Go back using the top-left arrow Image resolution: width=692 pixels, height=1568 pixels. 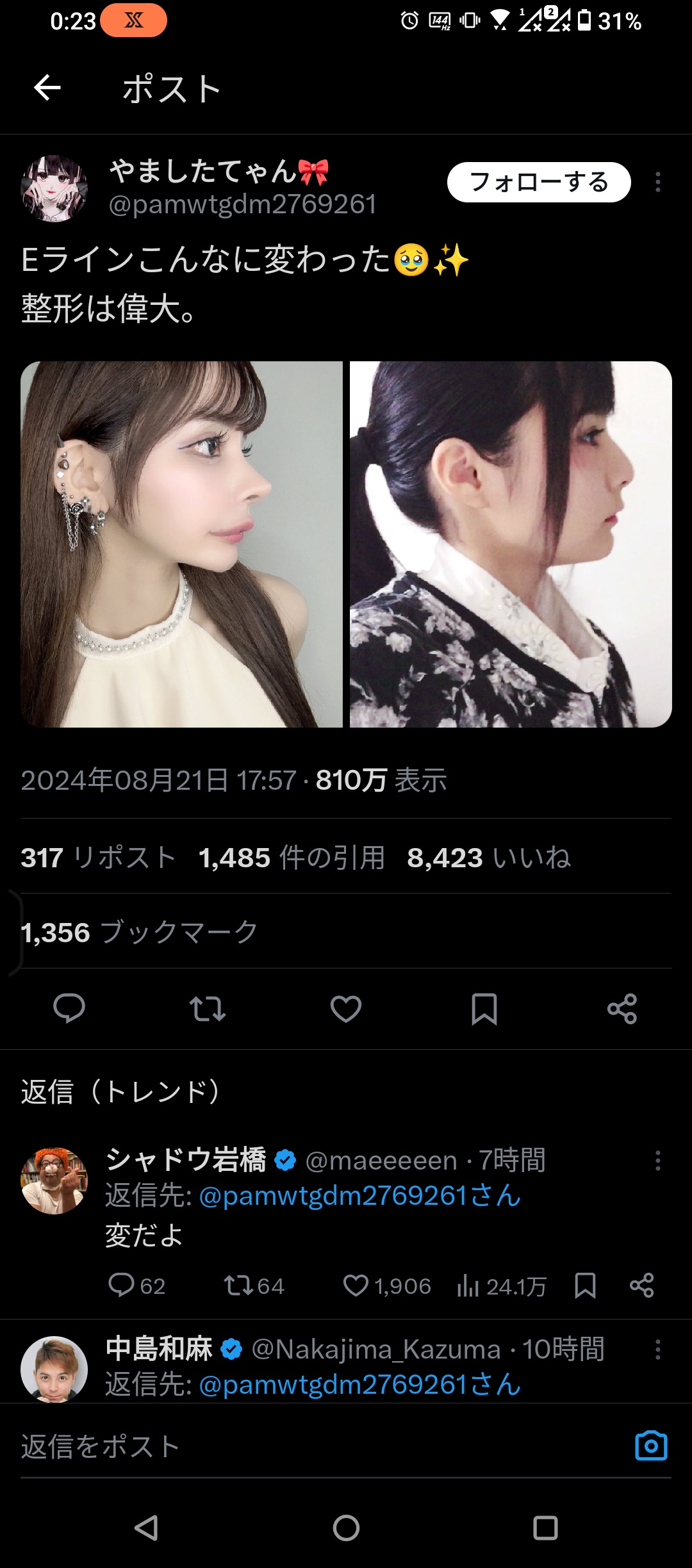coord(47,88)
